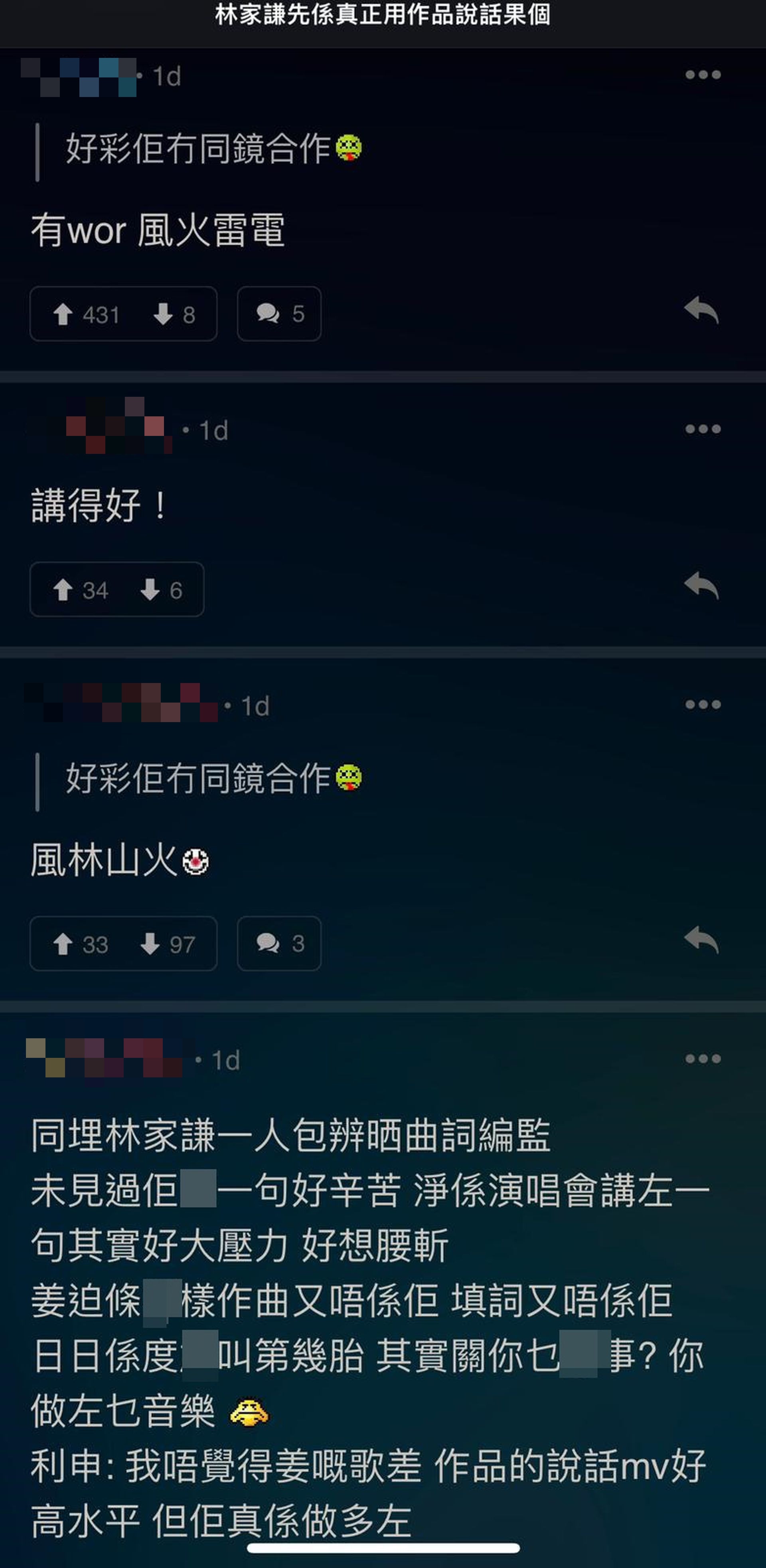766x1568 pixels.
Task: Open more options on the 有wor 風火雷電 comment
Action: pyautogui.click(x=702, y=75)
